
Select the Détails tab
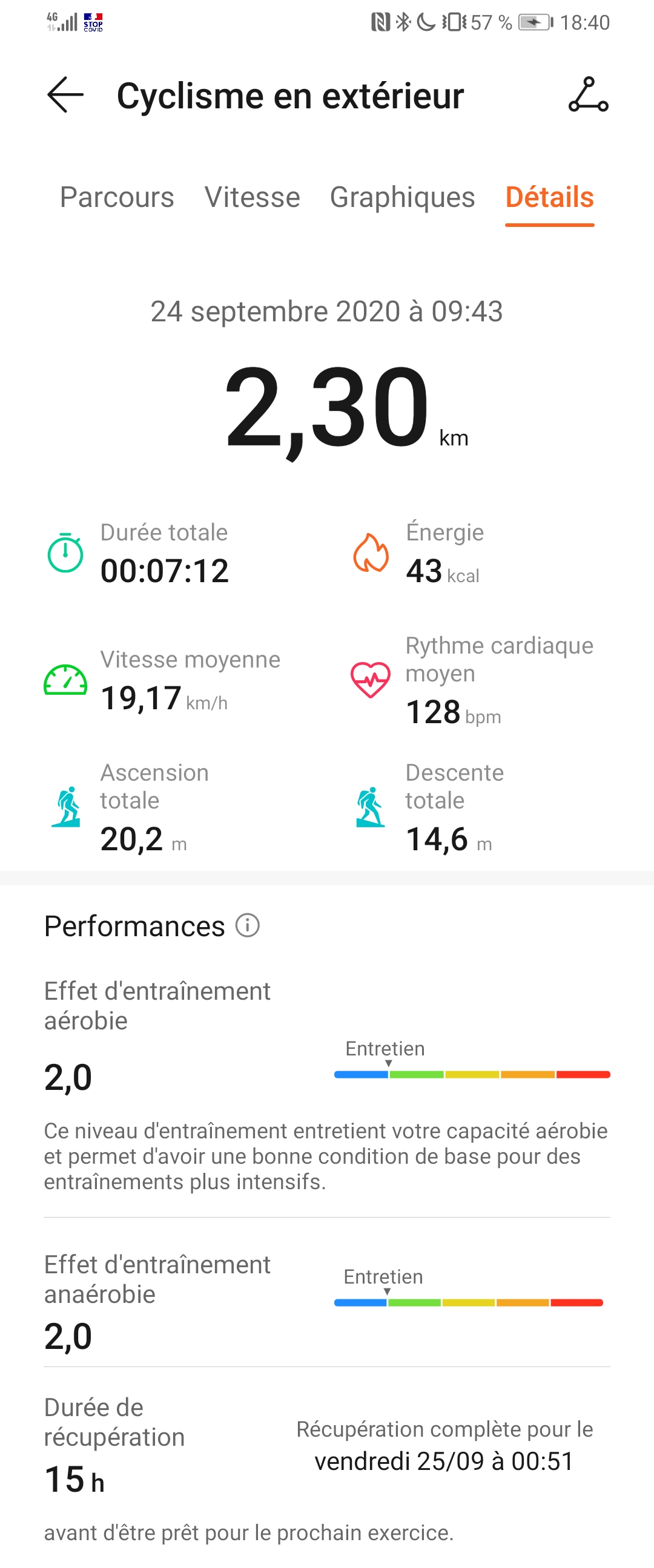tap(549, 197)
